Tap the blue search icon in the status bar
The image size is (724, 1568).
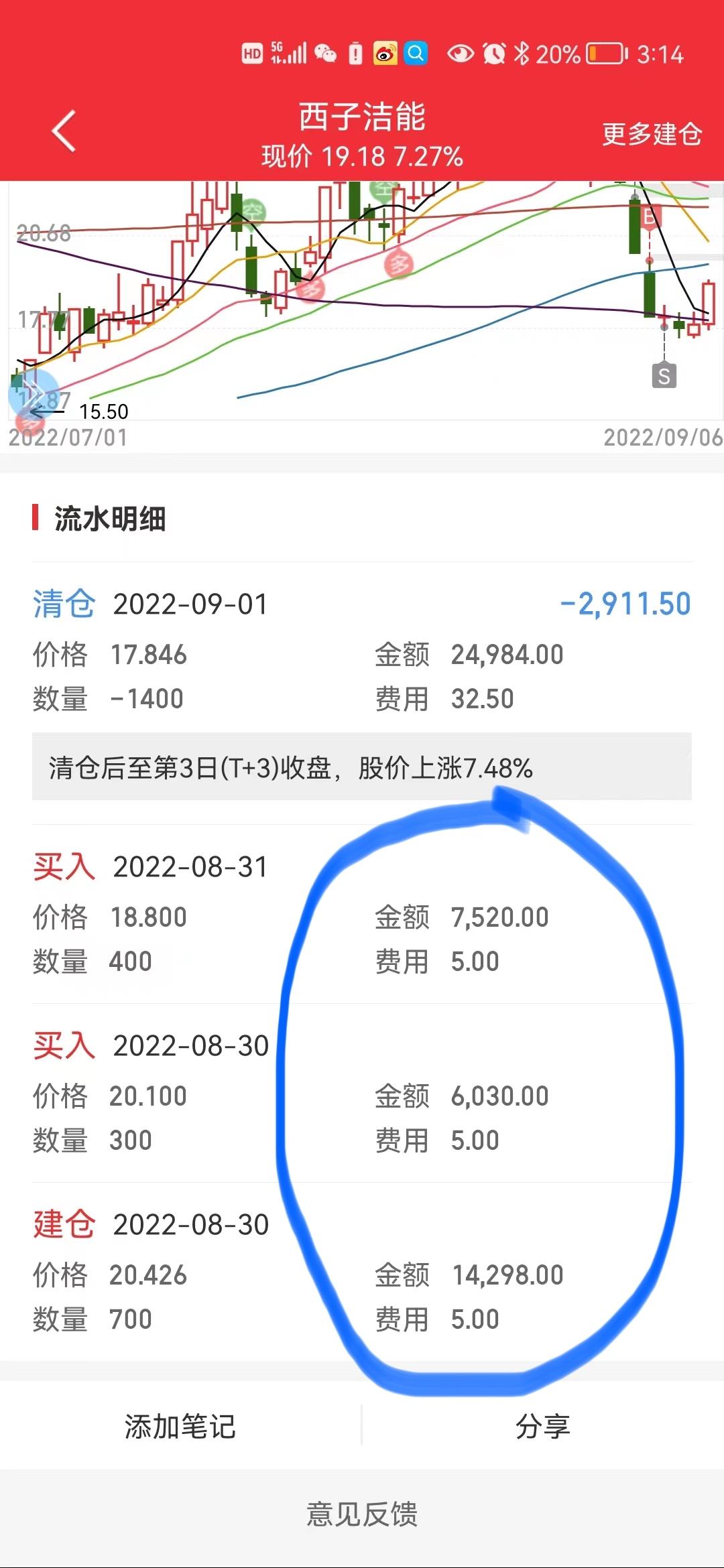pyautogui.click(x=416, y=52)
